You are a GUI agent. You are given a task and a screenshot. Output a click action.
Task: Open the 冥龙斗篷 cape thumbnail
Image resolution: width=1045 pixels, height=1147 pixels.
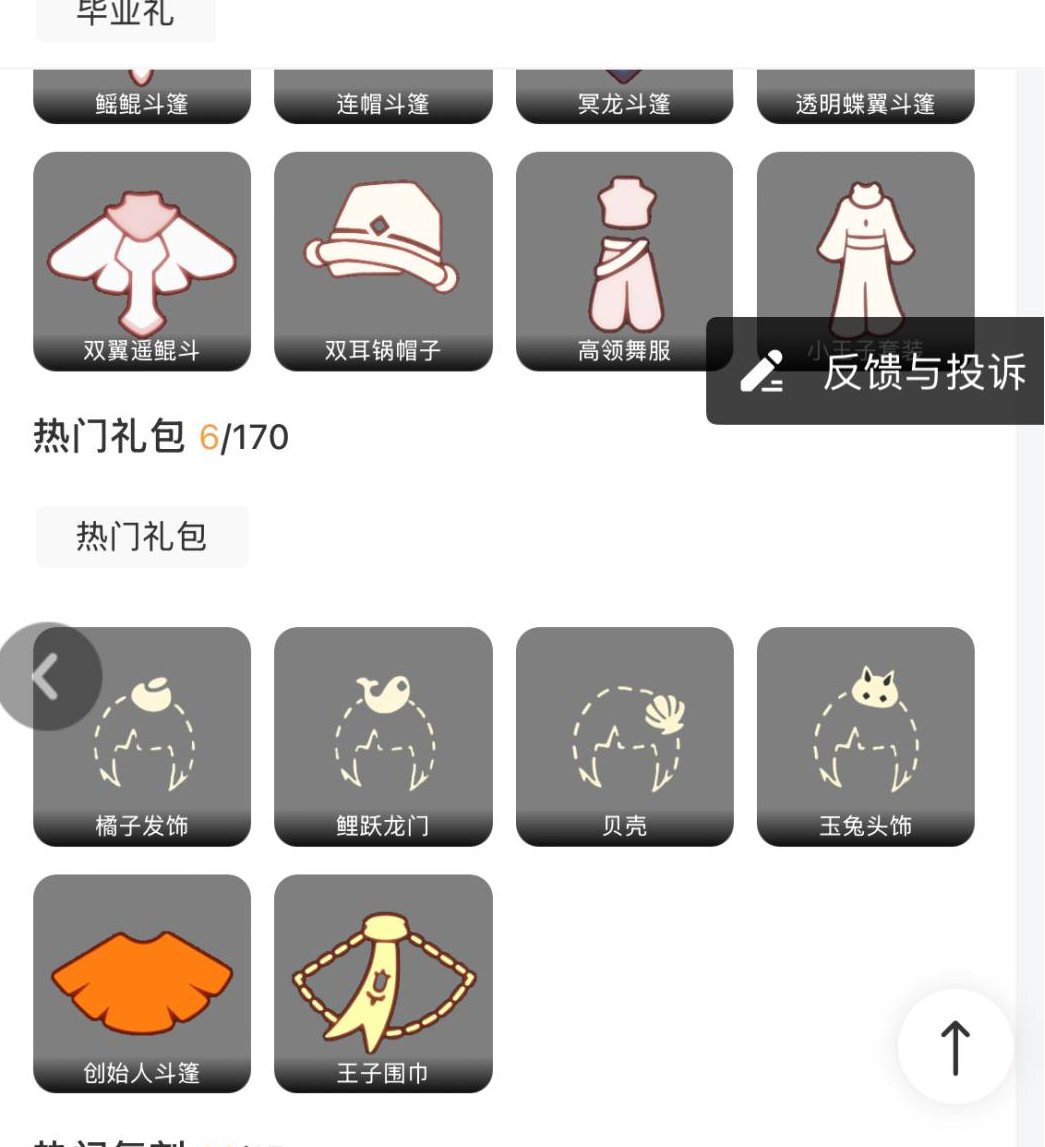click(x=625, y=90)
